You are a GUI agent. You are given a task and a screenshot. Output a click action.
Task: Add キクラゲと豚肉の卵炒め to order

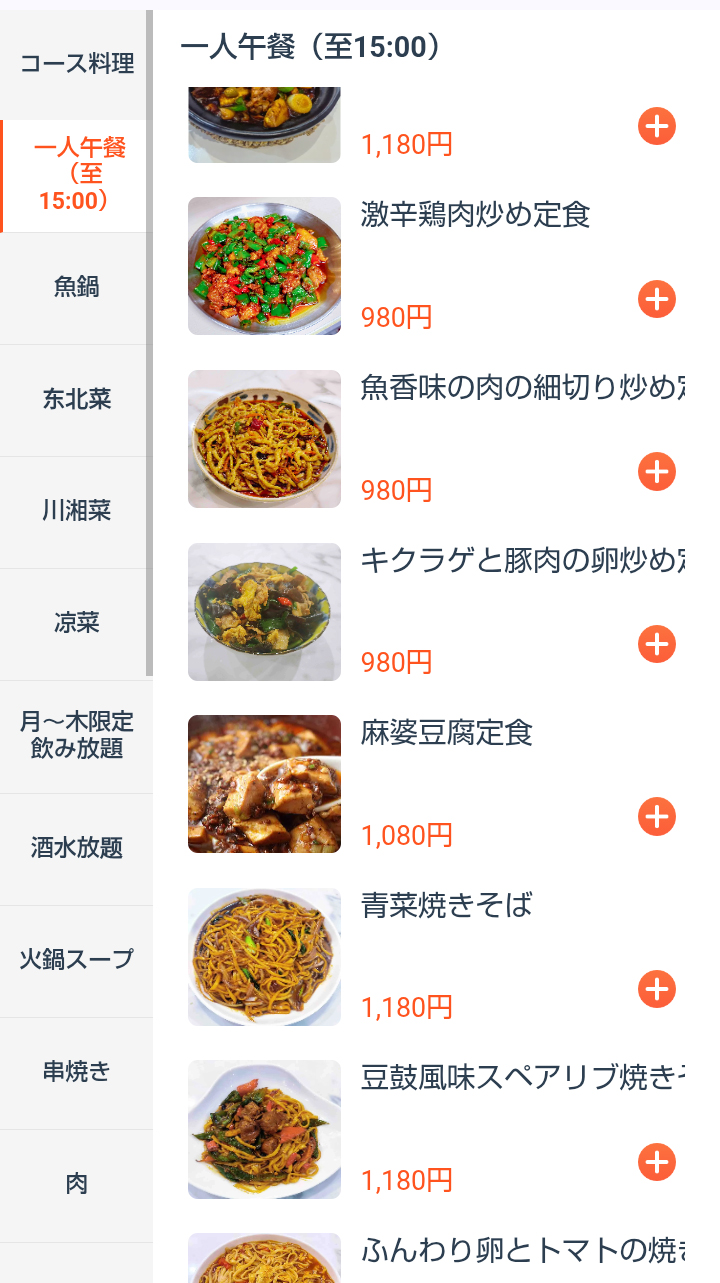[657, 644]
